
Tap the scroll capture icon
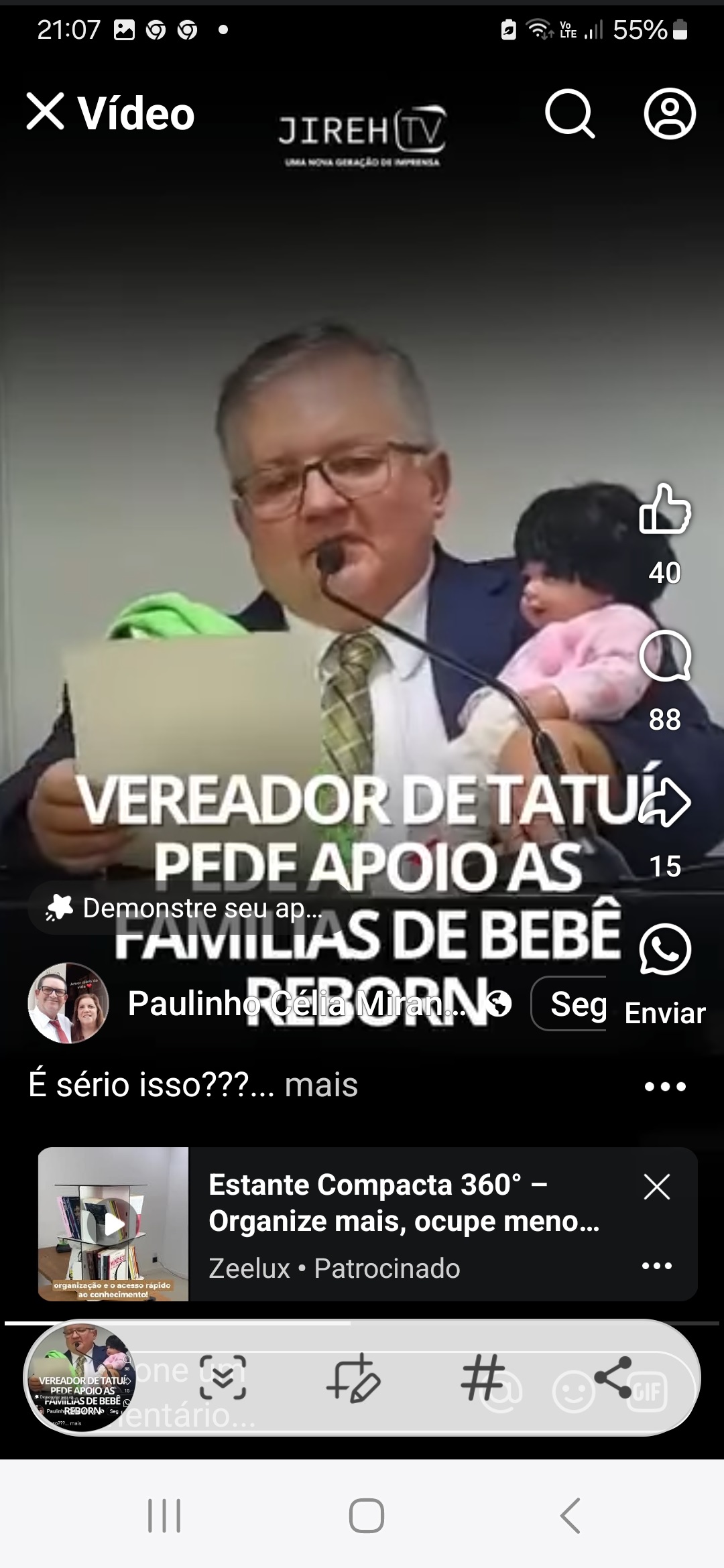pos(223,1378)
